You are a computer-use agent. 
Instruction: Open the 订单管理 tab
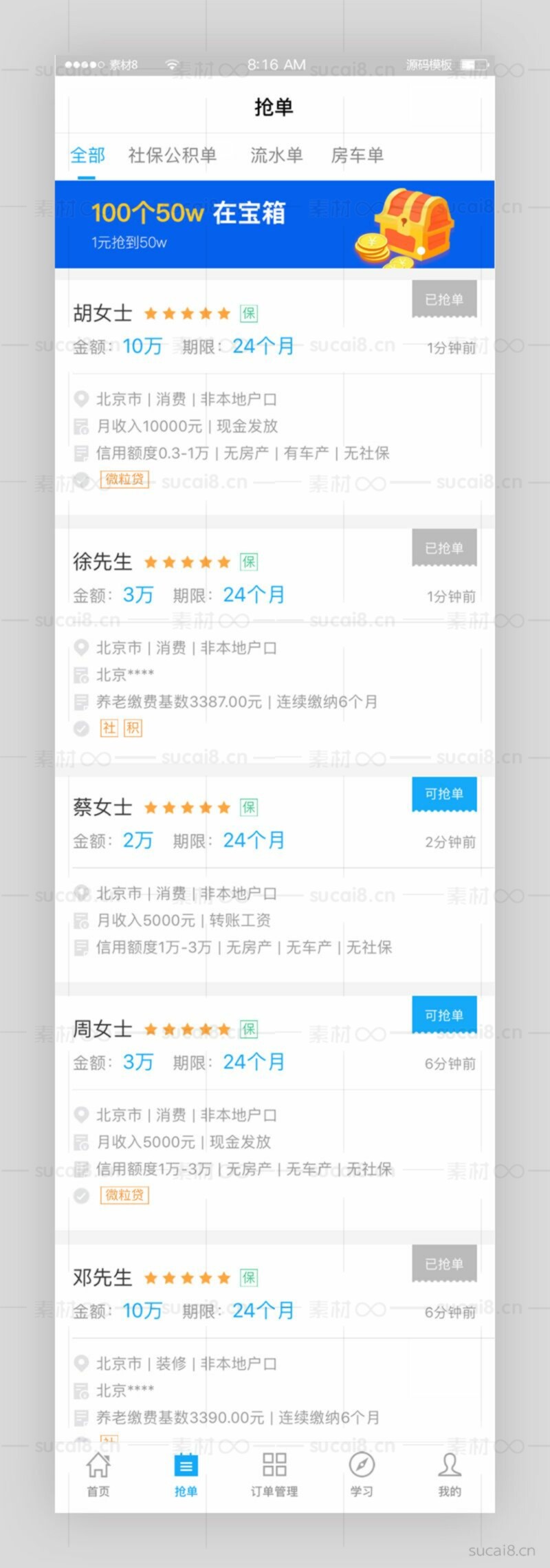point(274,1475)
